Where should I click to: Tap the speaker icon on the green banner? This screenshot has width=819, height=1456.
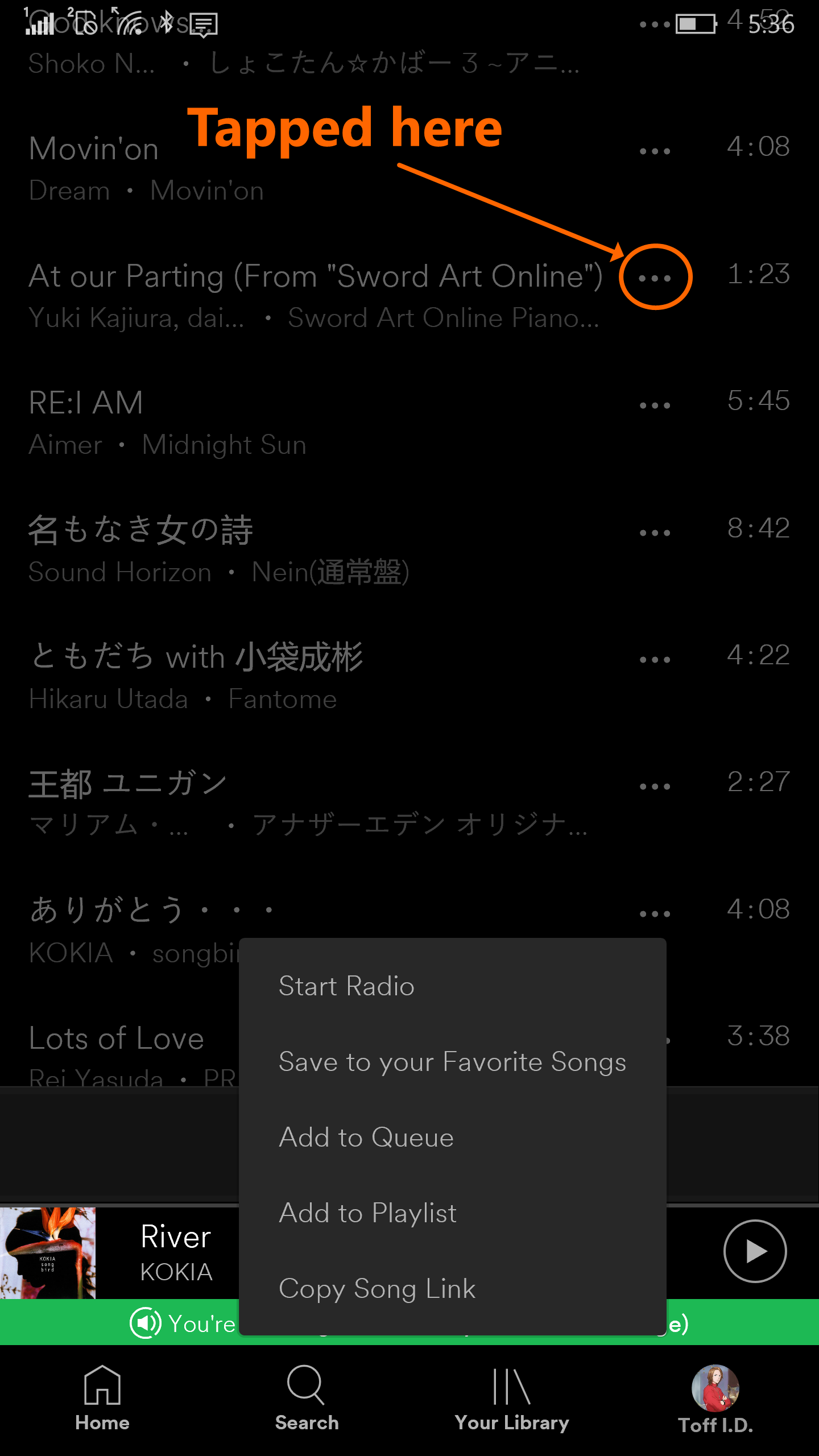pos(144,1322)
